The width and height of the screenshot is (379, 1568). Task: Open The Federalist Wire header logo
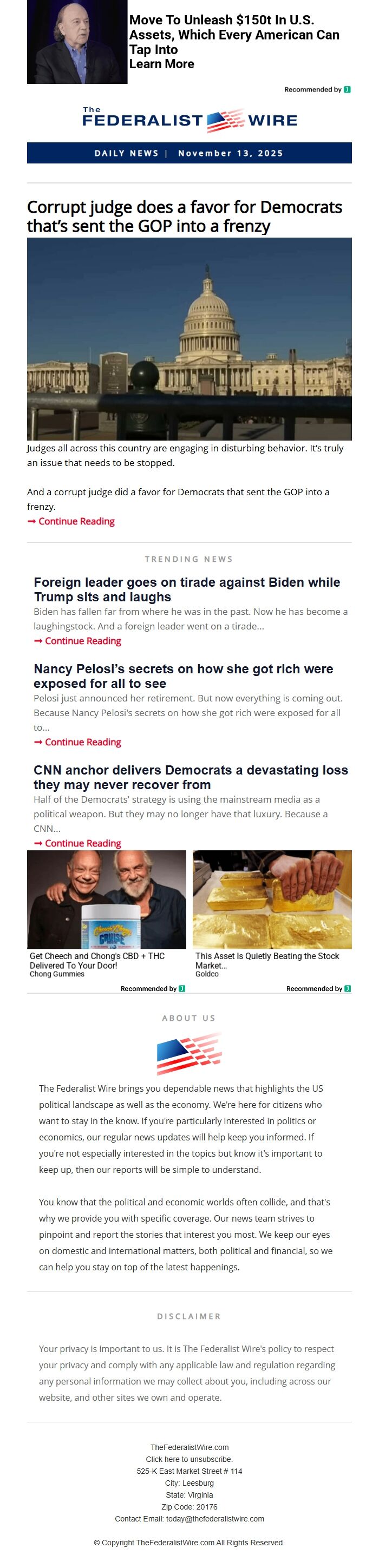pos(189,120)
